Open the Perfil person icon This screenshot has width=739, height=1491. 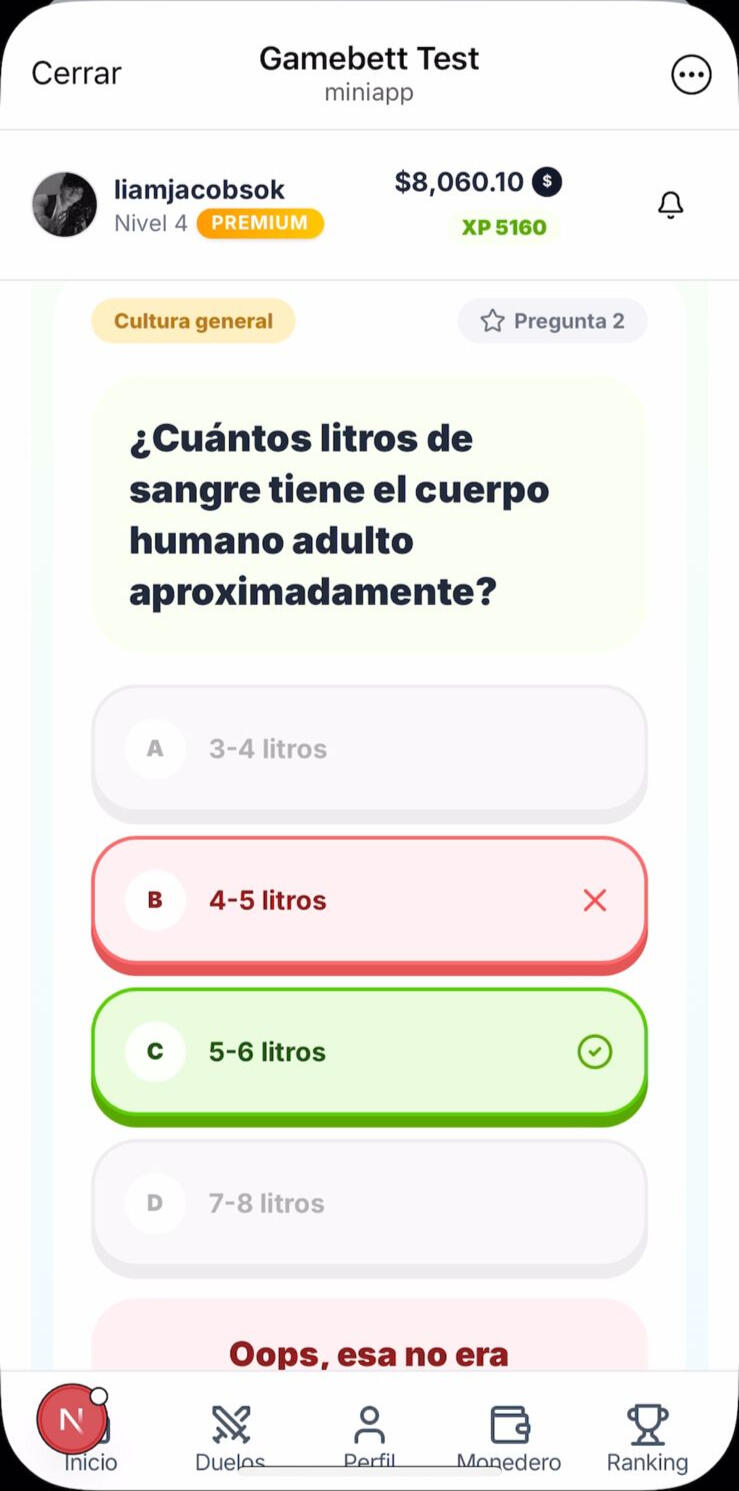369,1421
